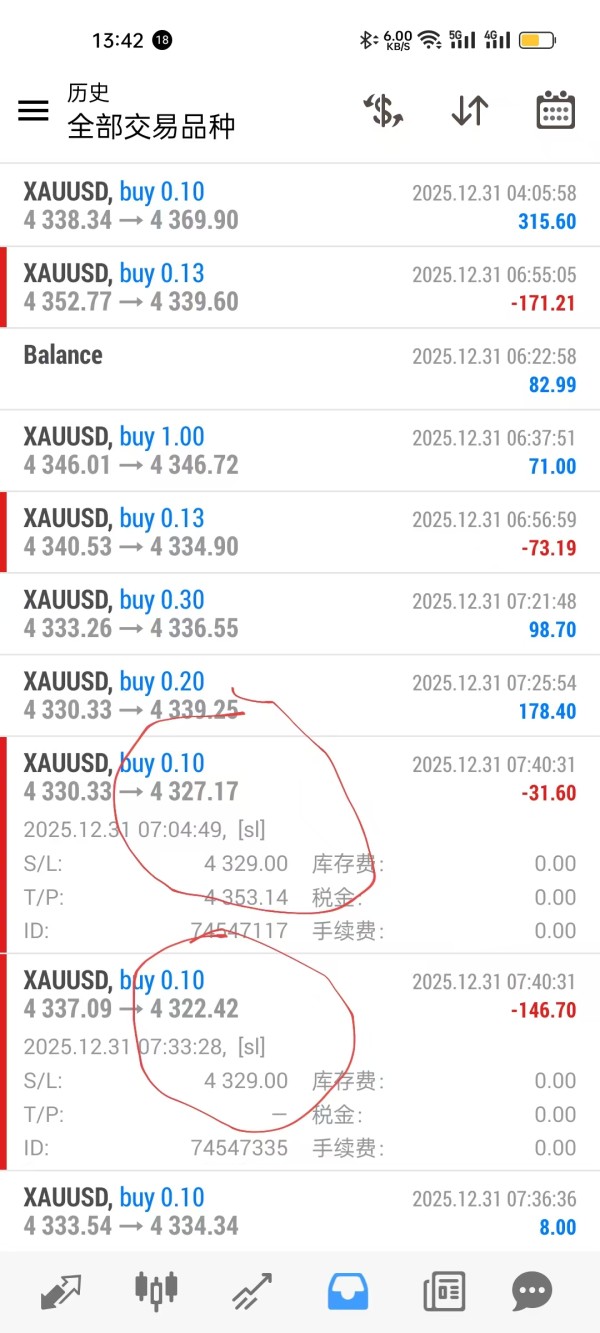Image resolution: width=600 pixels, height=1333 pixels.
Task: Expand the XAUUSD trade with 315.60 profit
Action: pyautogui.click(x=300, y=206)
